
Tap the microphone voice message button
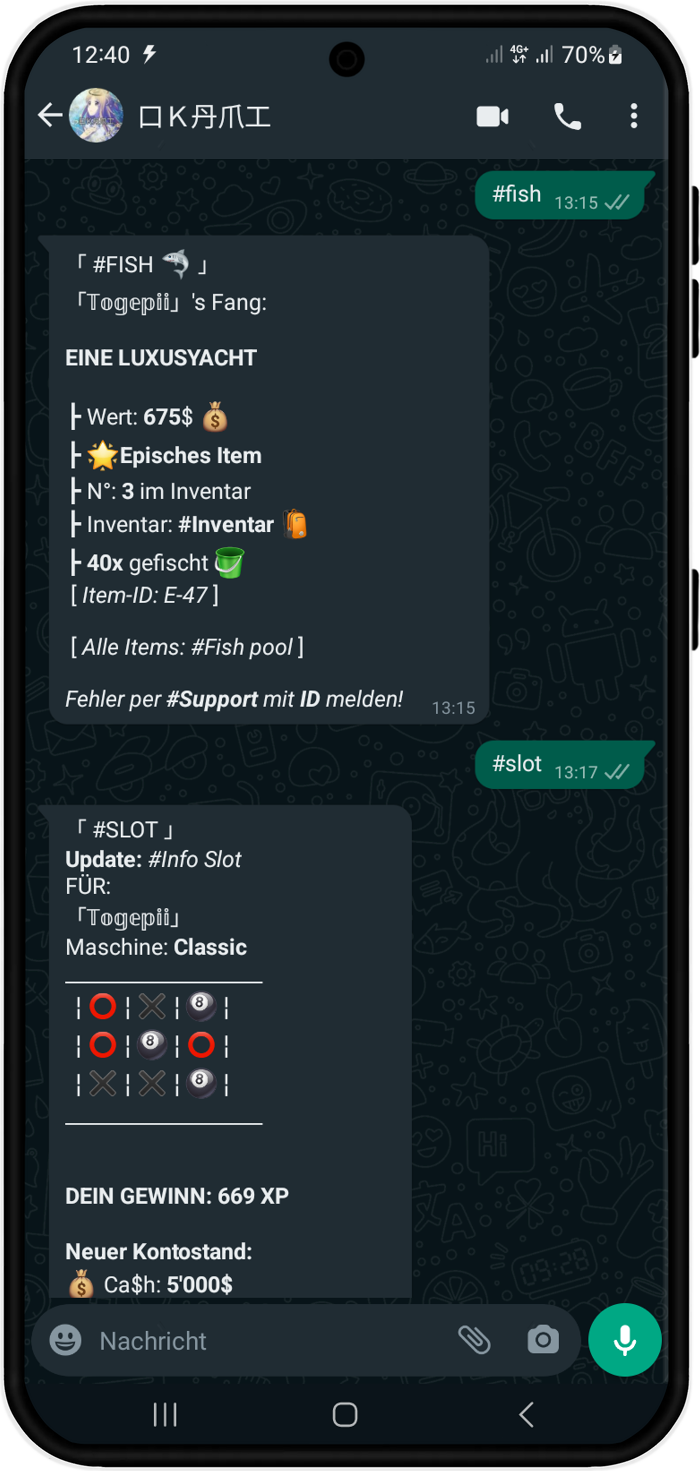tap(625, 1340)
